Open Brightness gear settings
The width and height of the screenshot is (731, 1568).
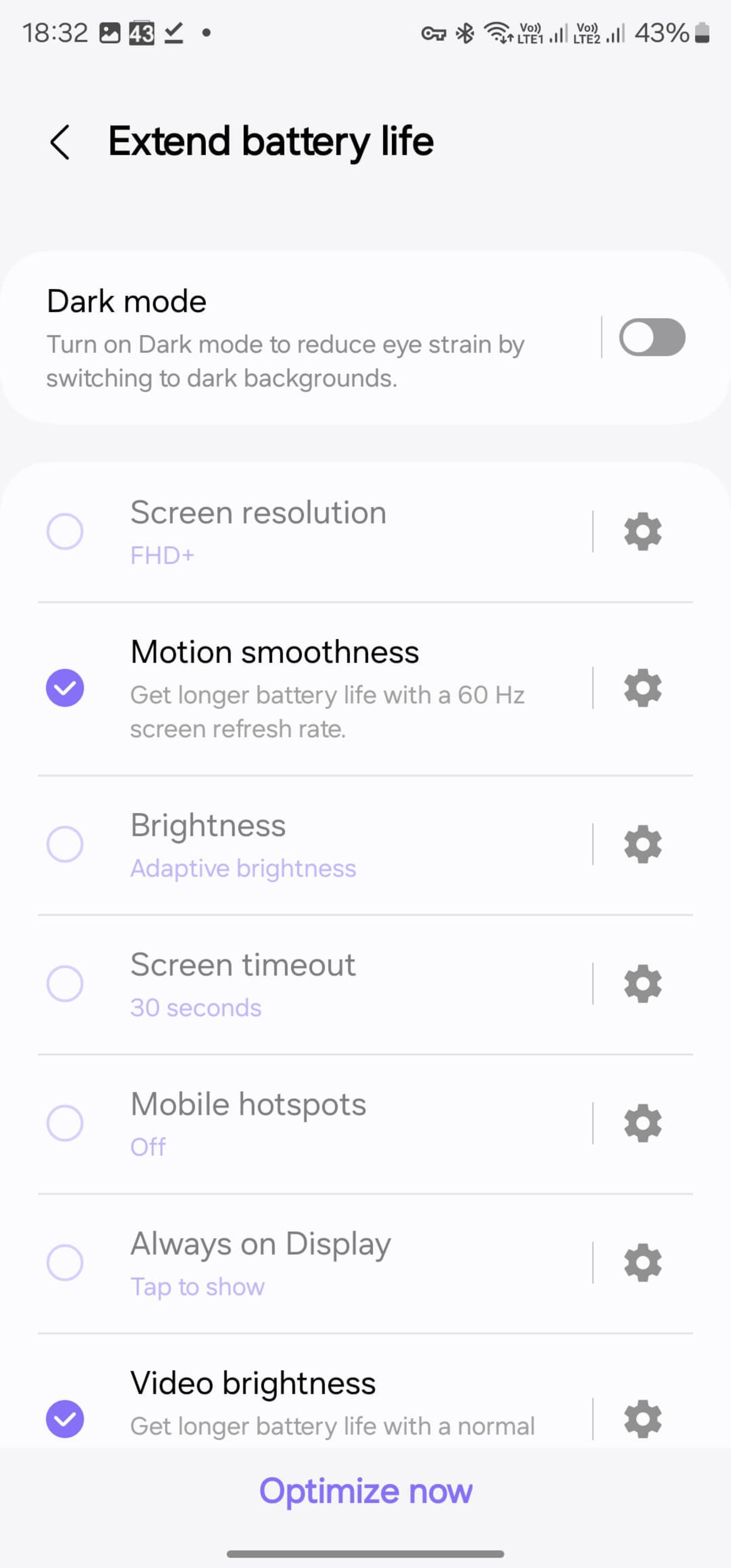[643, 844]
